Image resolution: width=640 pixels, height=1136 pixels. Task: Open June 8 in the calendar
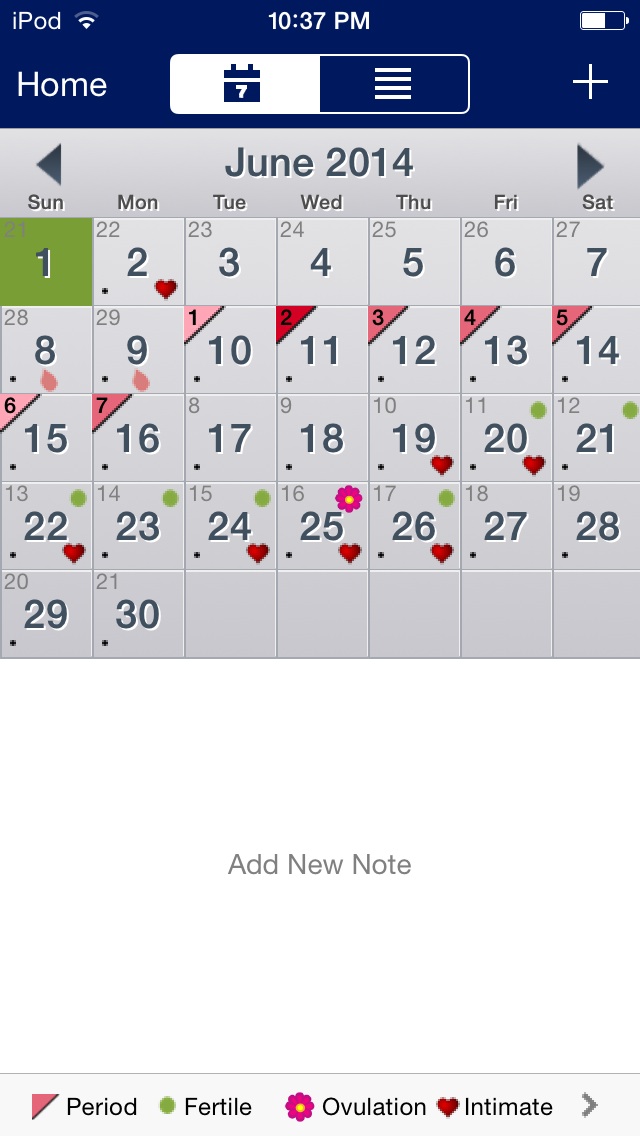[x=46, y=350]
